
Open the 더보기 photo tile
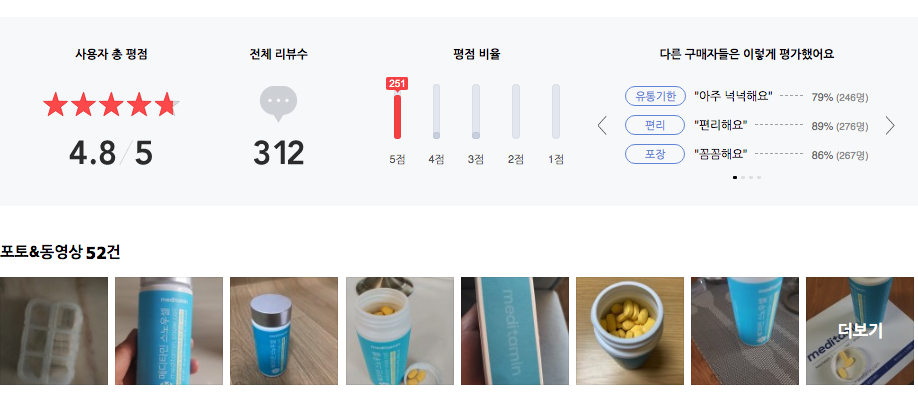point(859,331)
